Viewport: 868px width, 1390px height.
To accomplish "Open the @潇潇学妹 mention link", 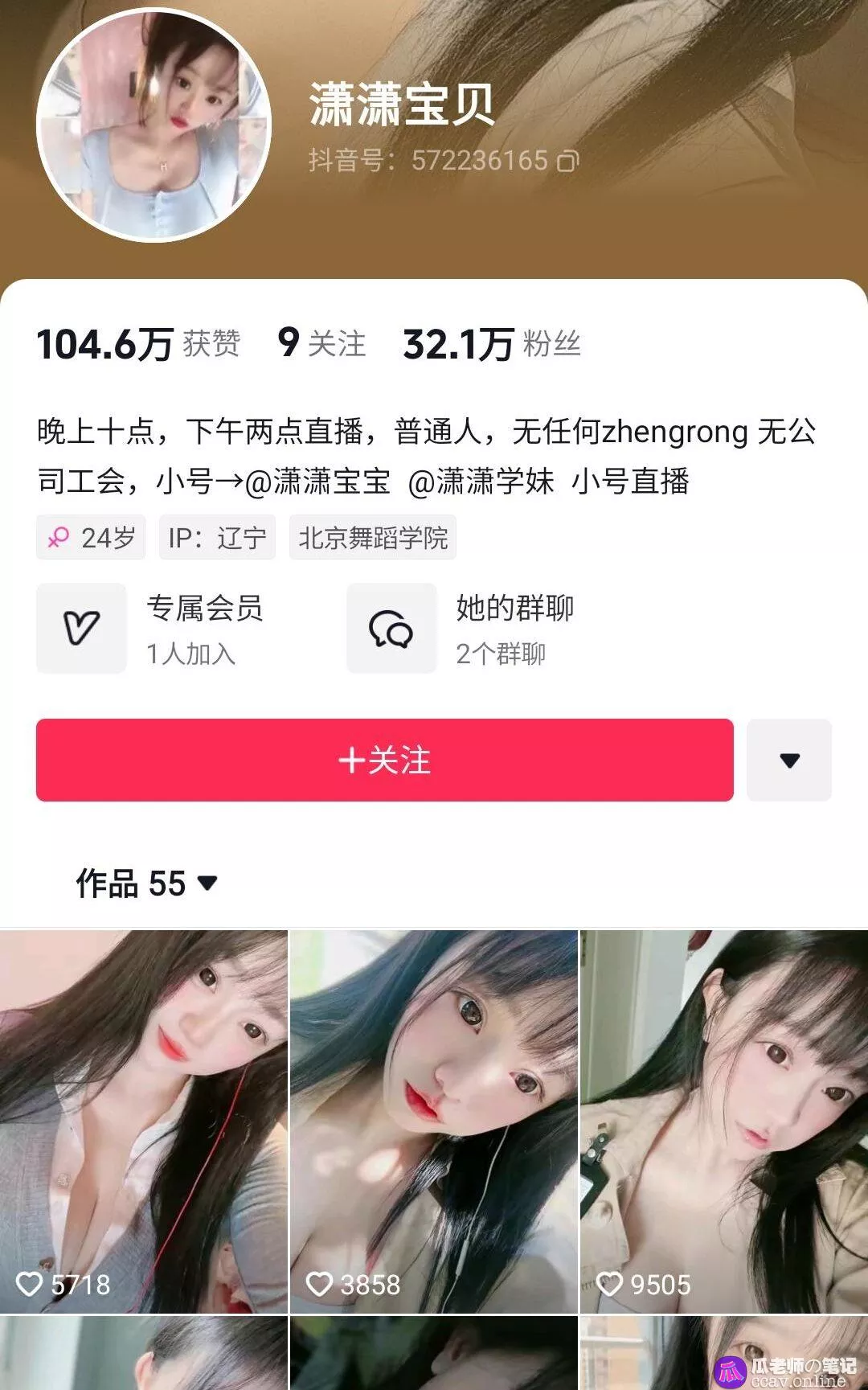I will 481,482.
